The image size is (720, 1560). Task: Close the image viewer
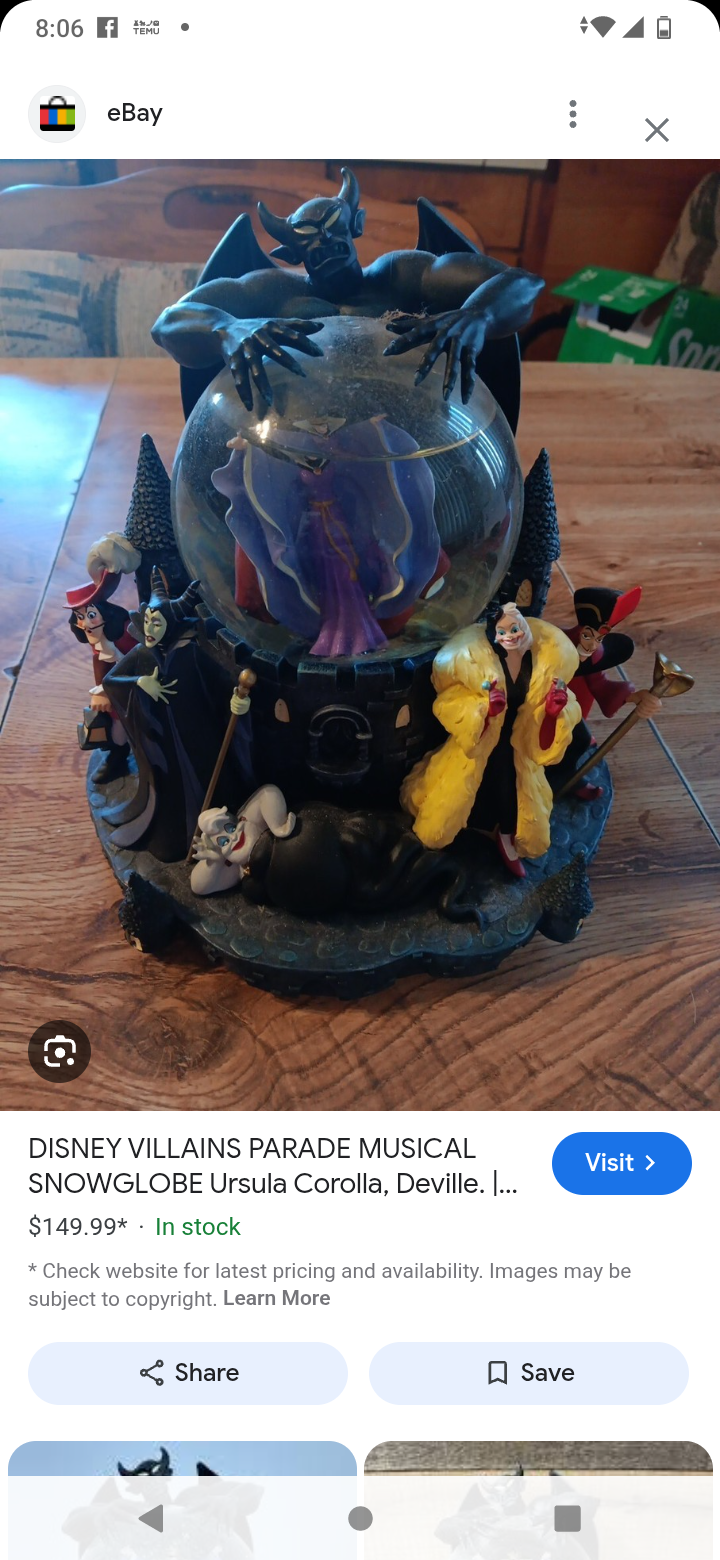[x=656, y=130]
